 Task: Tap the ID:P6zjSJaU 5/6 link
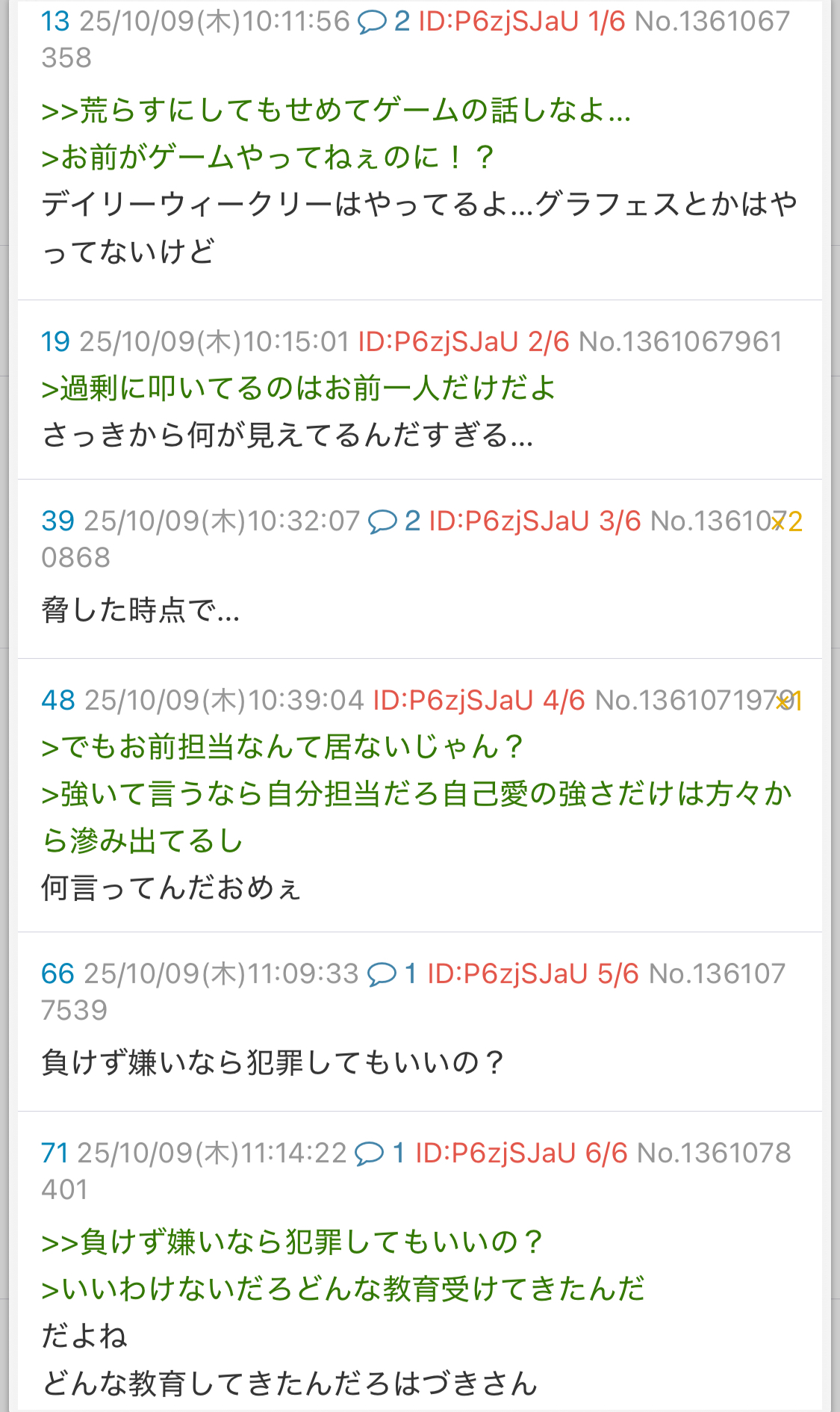[x=533, y=973]
